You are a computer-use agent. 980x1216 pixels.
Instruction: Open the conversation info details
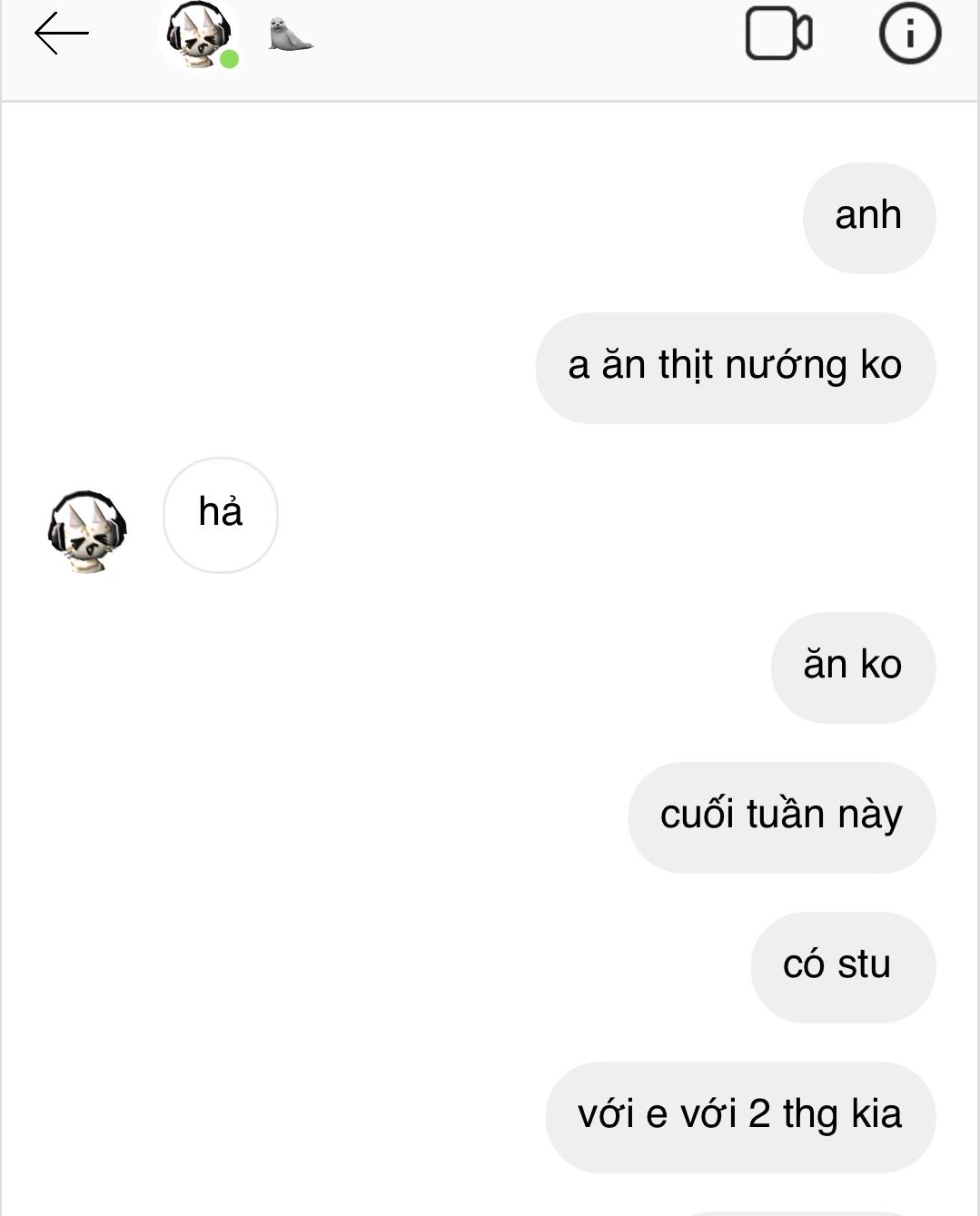click(909, 34)
